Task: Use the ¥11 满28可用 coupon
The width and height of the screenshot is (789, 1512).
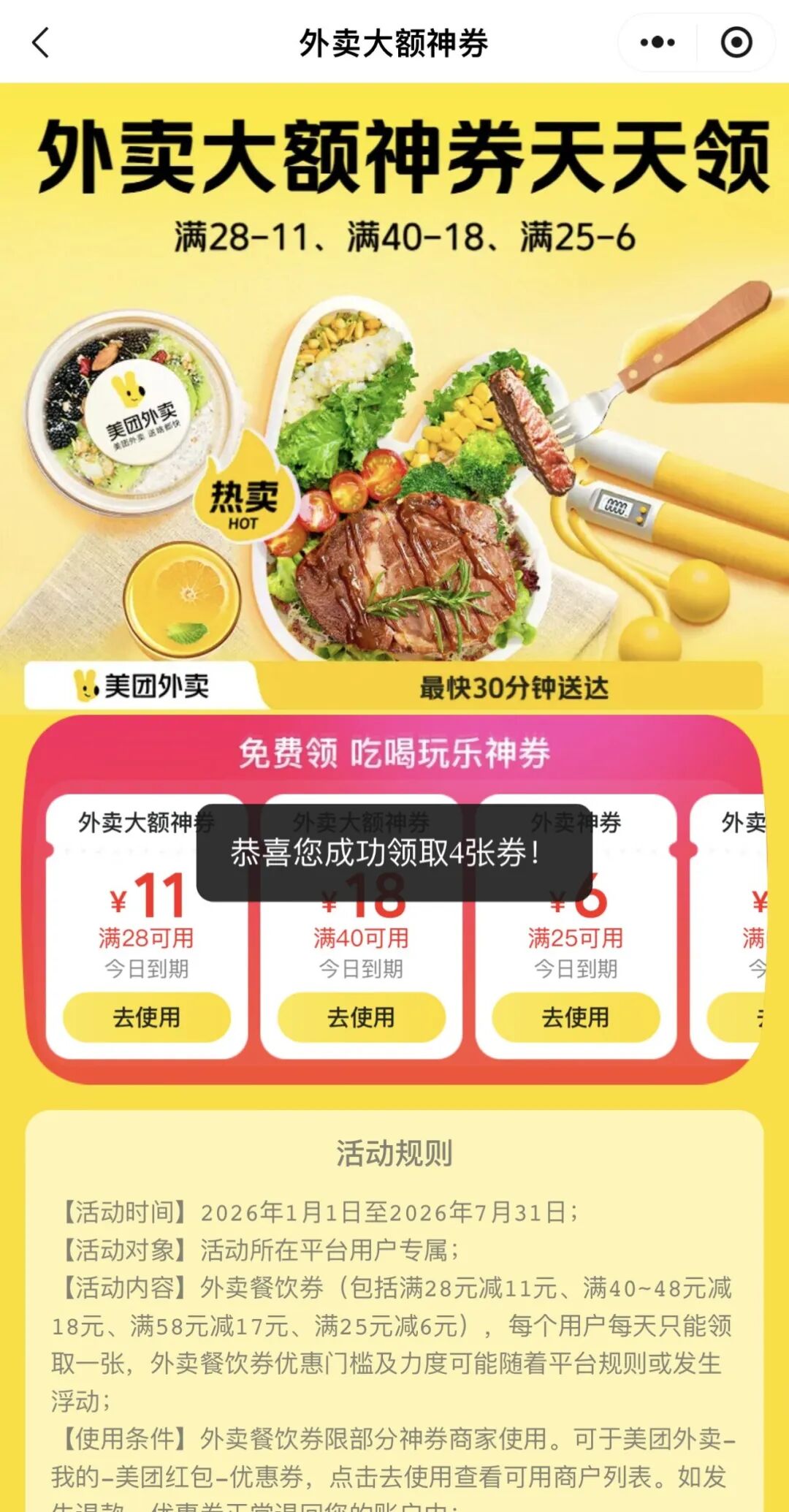Action: pos(146,1017)
